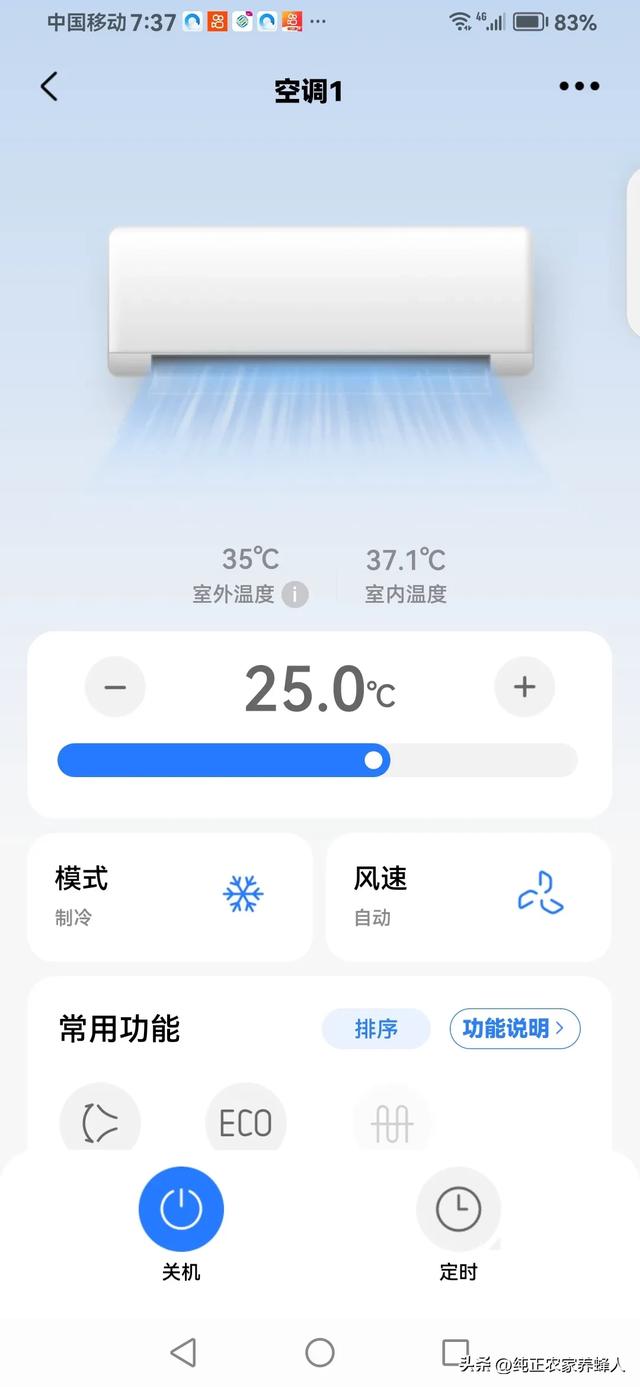Viewport: 640px width, 1387px height.
Task: Toggle the ECO function
Action: (x=245, y=1123)
